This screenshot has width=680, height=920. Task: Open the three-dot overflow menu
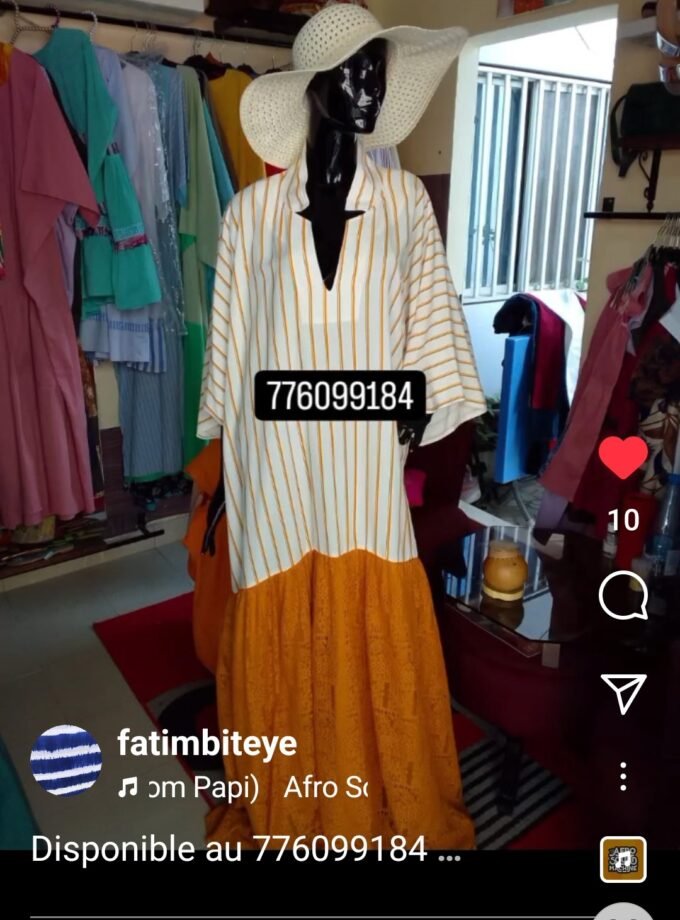click(x=623, y=776)
